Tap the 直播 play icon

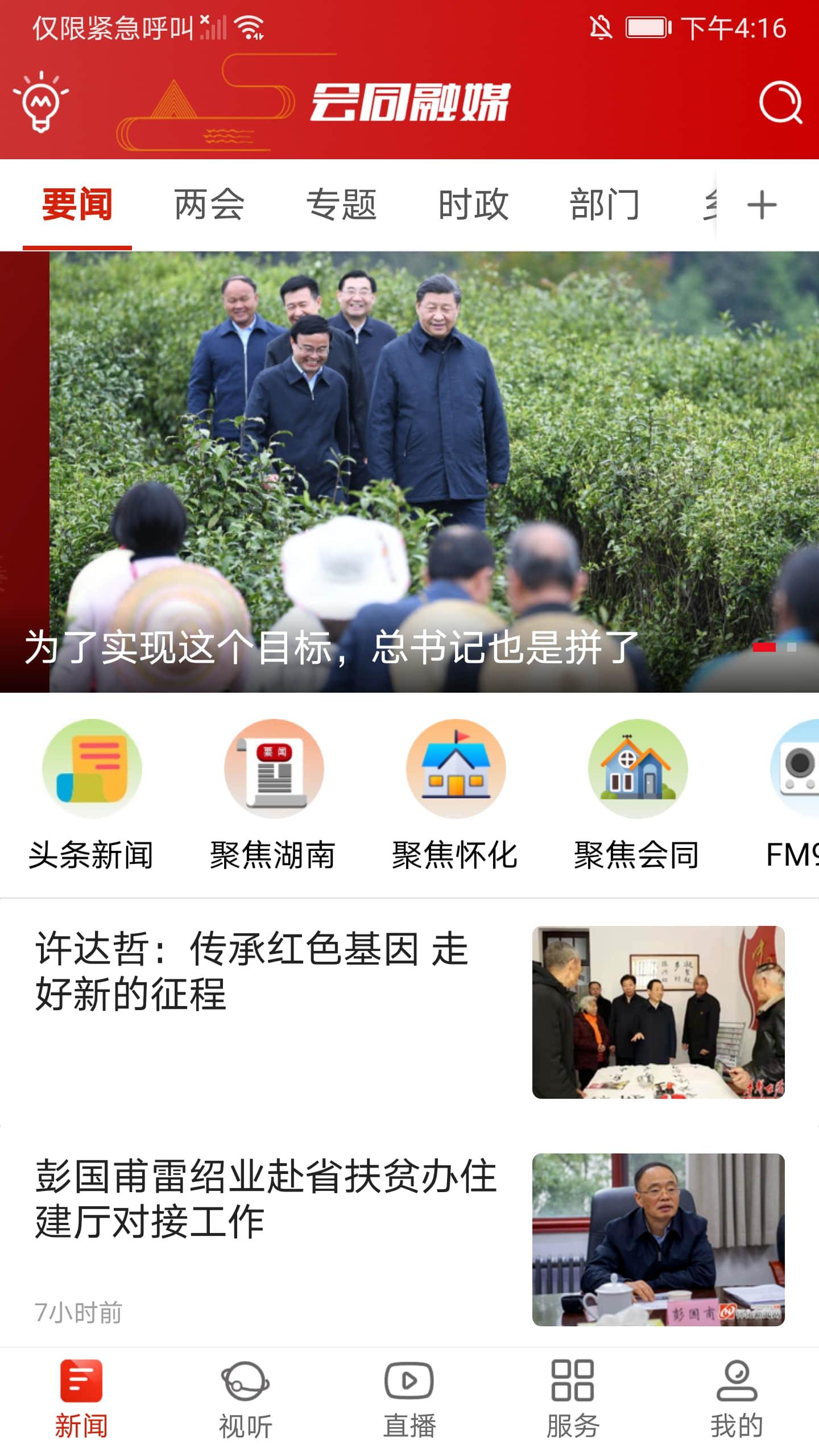(409, 1379)
